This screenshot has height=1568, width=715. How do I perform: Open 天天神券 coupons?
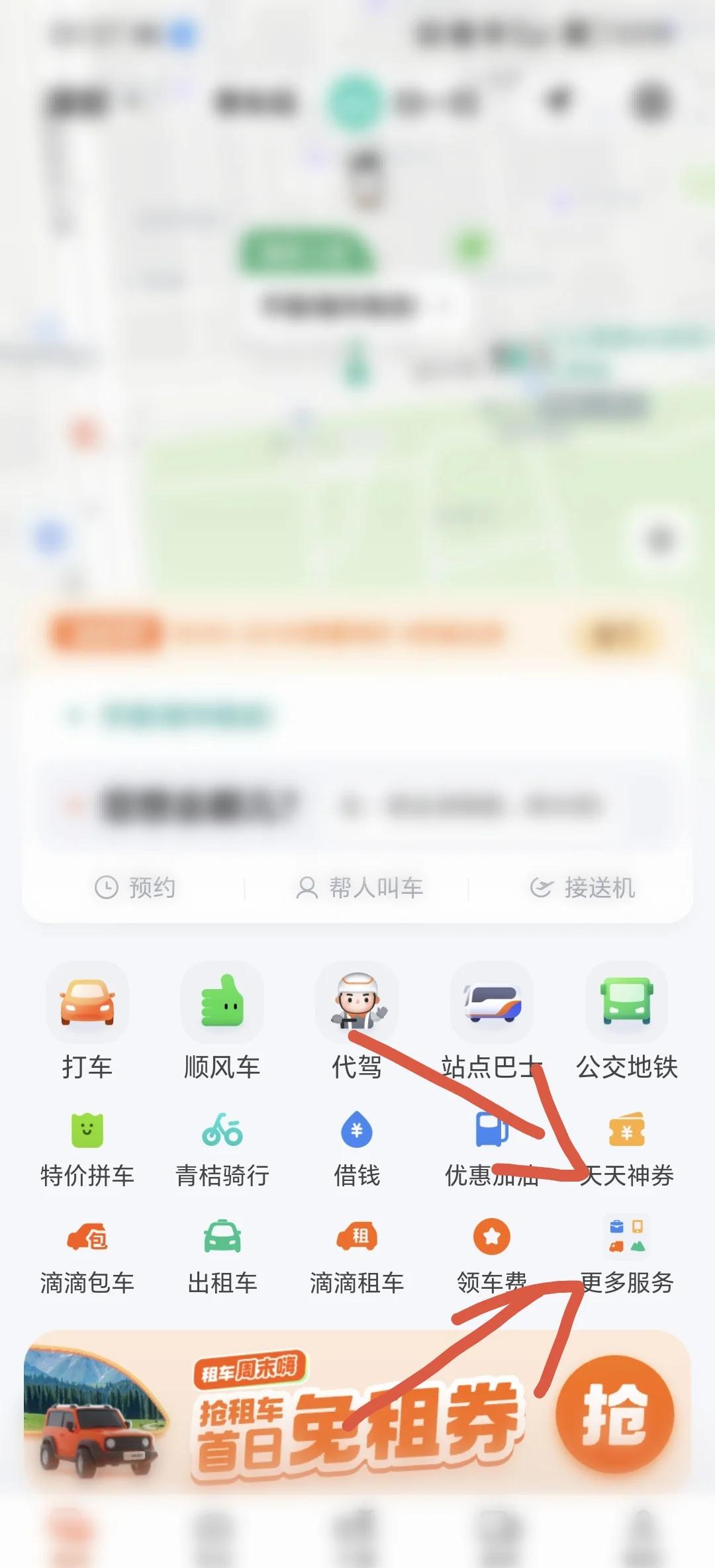click(626, 1150)
